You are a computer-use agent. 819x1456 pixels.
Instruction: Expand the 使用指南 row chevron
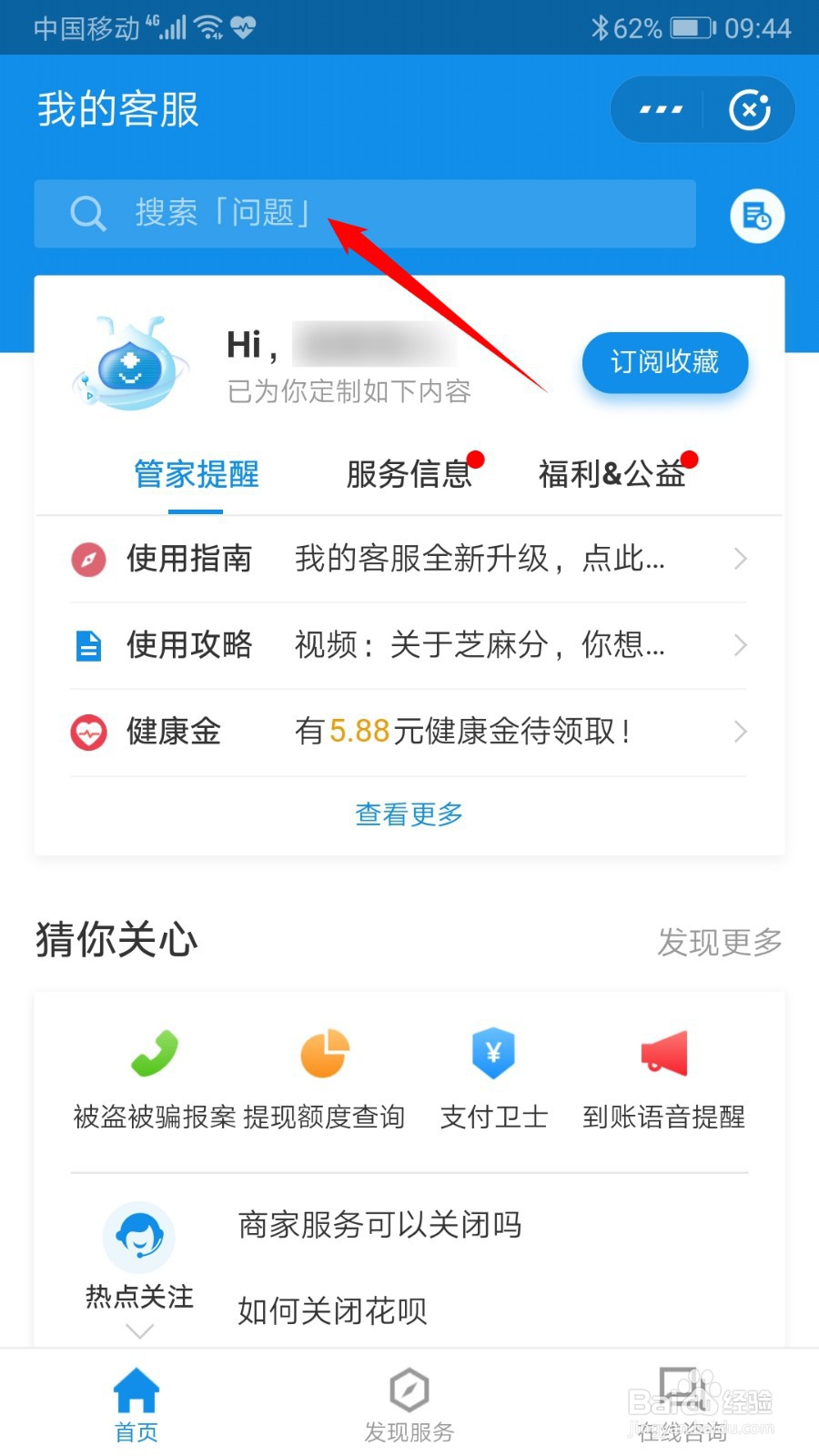coord(740,561)
